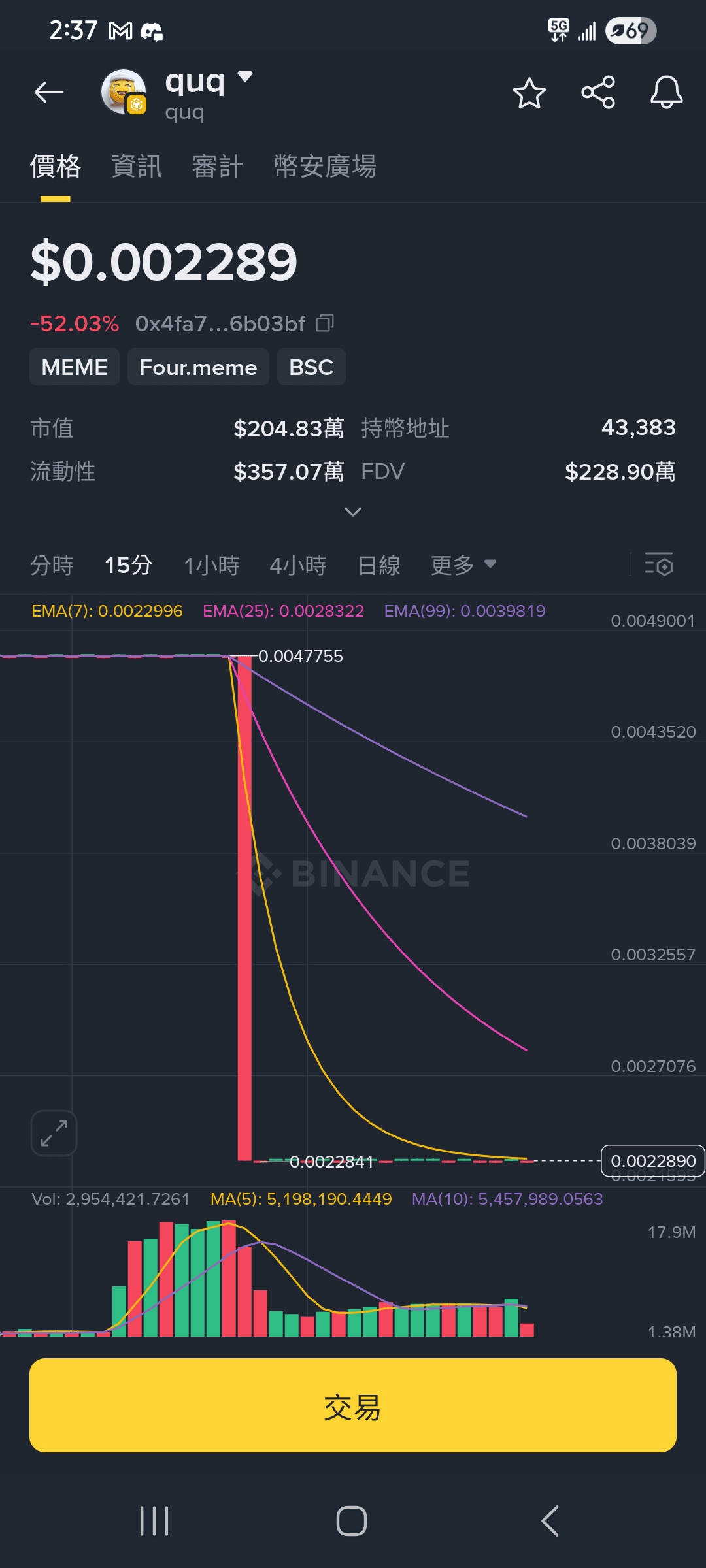This screenshot has height=1568, width=706.
Task: Switch to the 審計 tab
Action: click(x=218, y=166)
